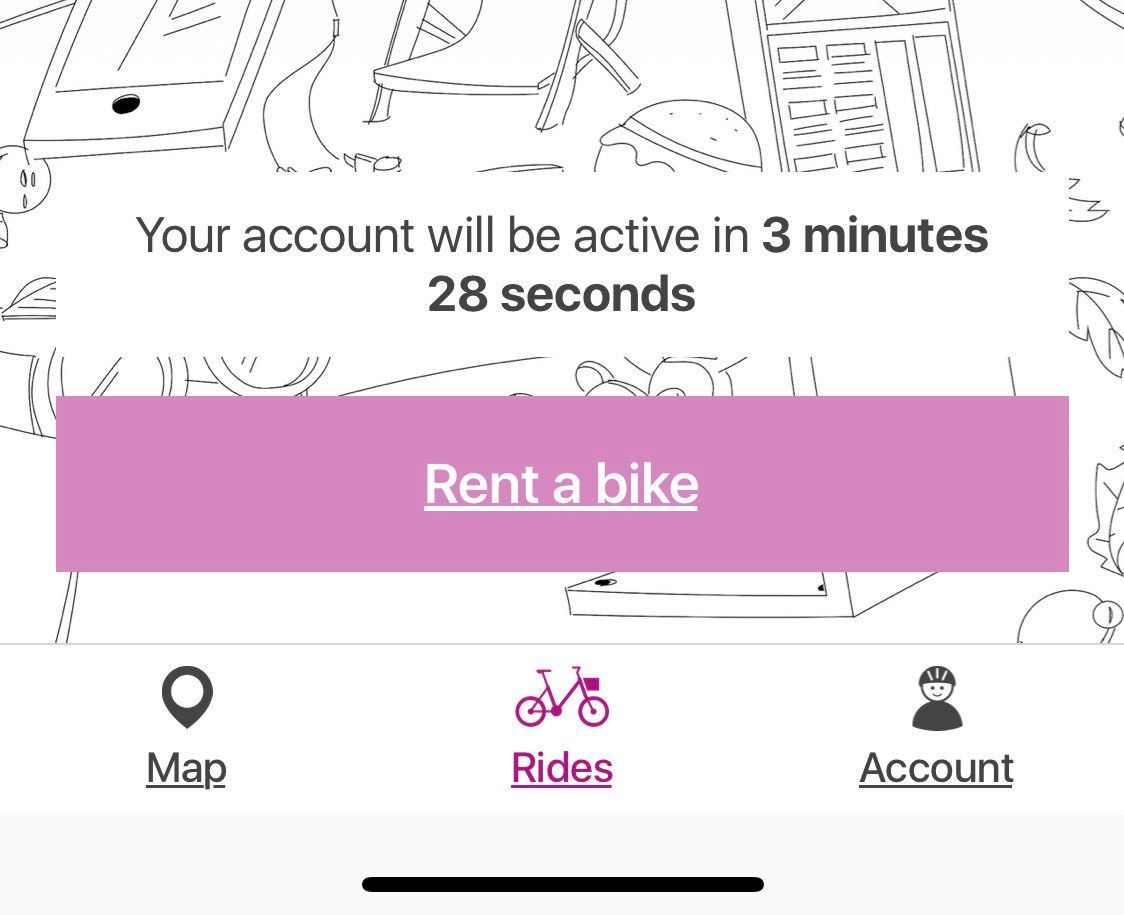Select the Rides tab

[561, 727]
